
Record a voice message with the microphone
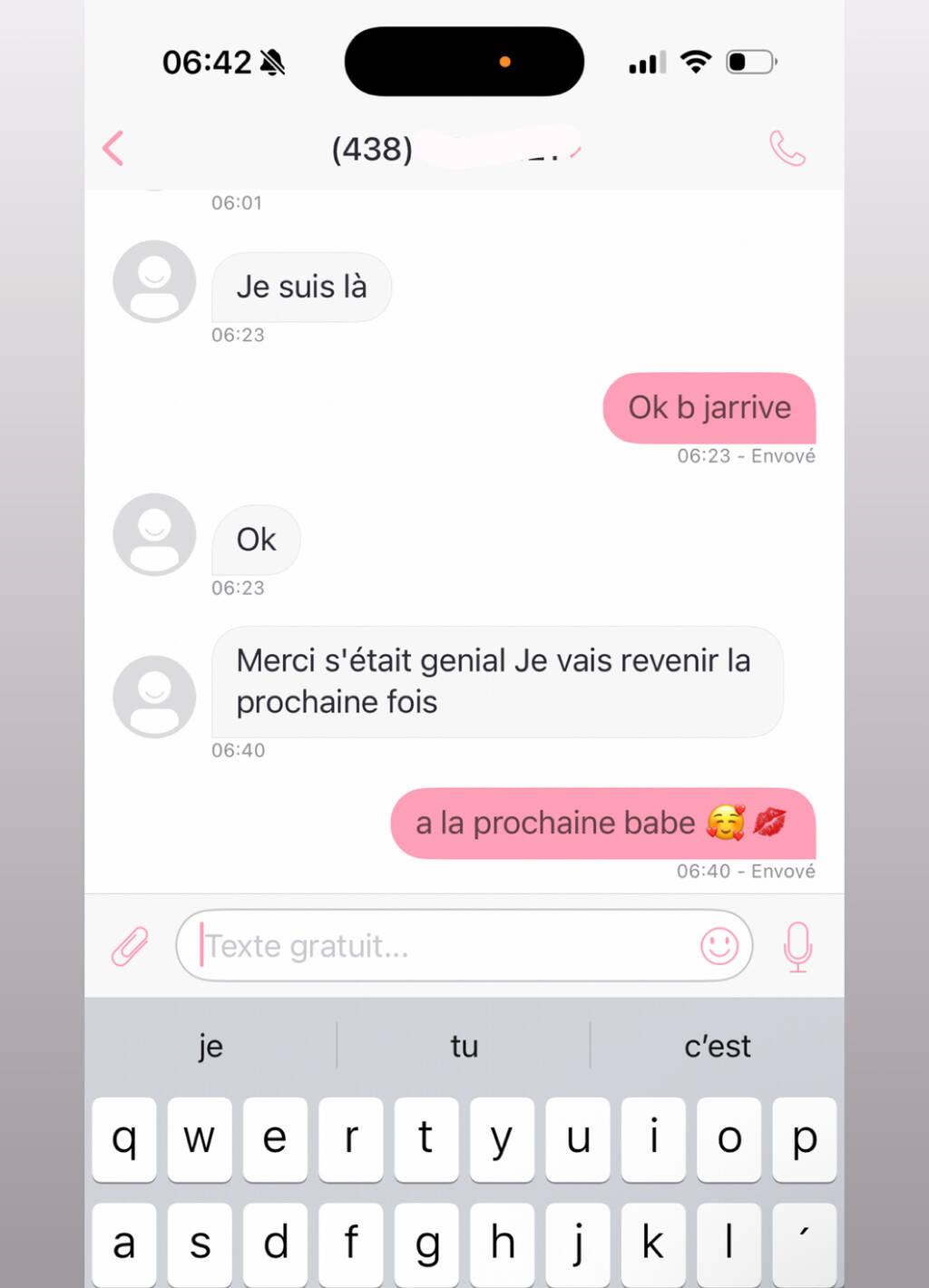click(x=797, y=946)
